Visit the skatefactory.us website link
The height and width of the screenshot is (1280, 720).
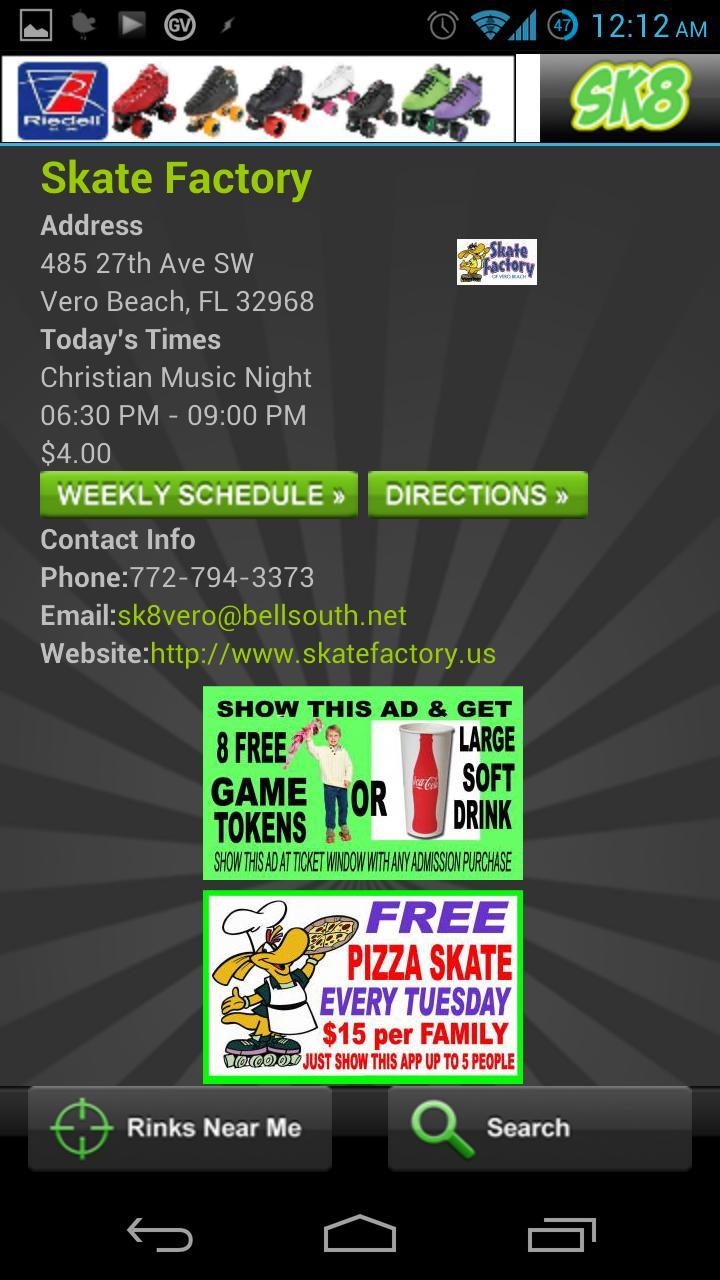pos(322,654)
